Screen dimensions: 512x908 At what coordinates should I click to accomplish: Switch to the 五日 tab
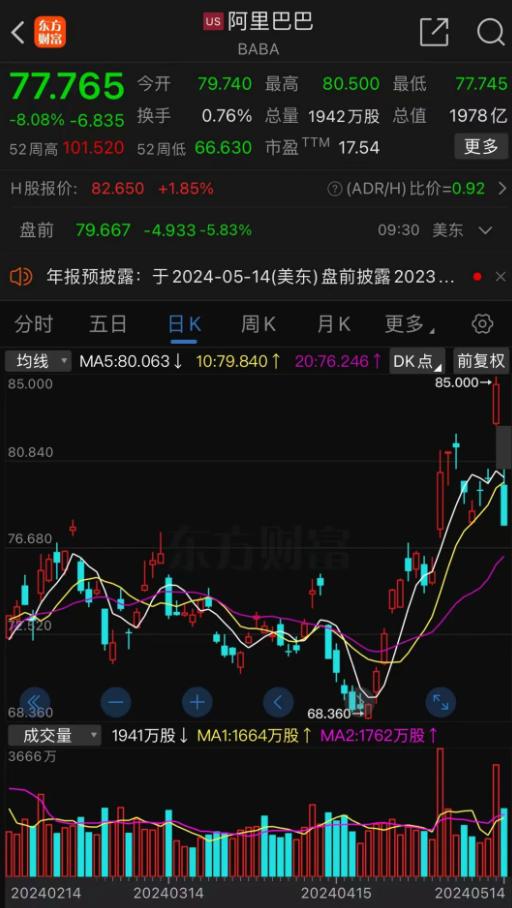point(108,324)
